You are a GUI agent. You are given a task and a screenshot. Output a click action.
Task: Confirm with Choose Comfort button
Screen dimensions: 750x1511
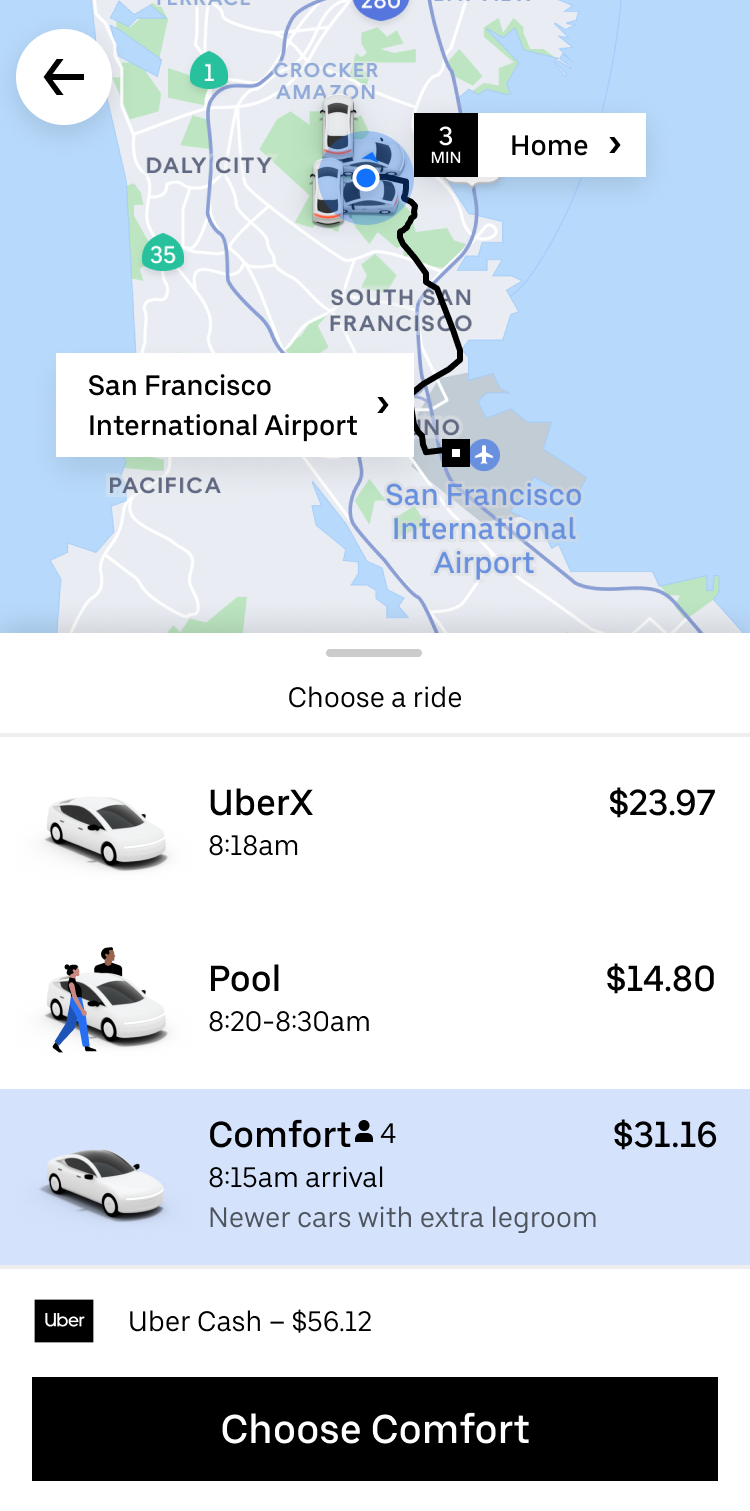(375, 1429)
